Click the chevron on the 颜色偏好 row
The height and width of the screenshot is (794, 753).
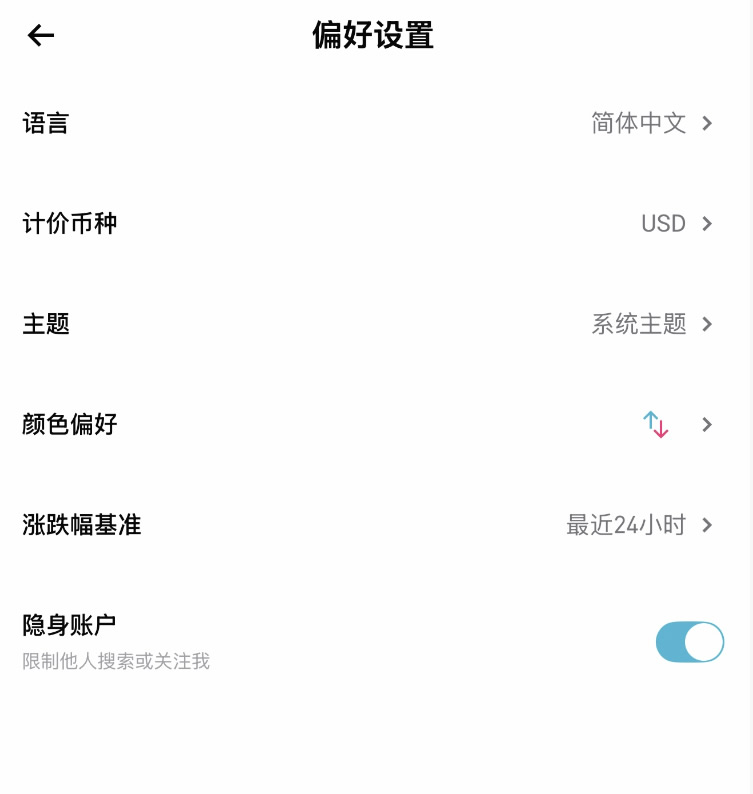[708, 424]
